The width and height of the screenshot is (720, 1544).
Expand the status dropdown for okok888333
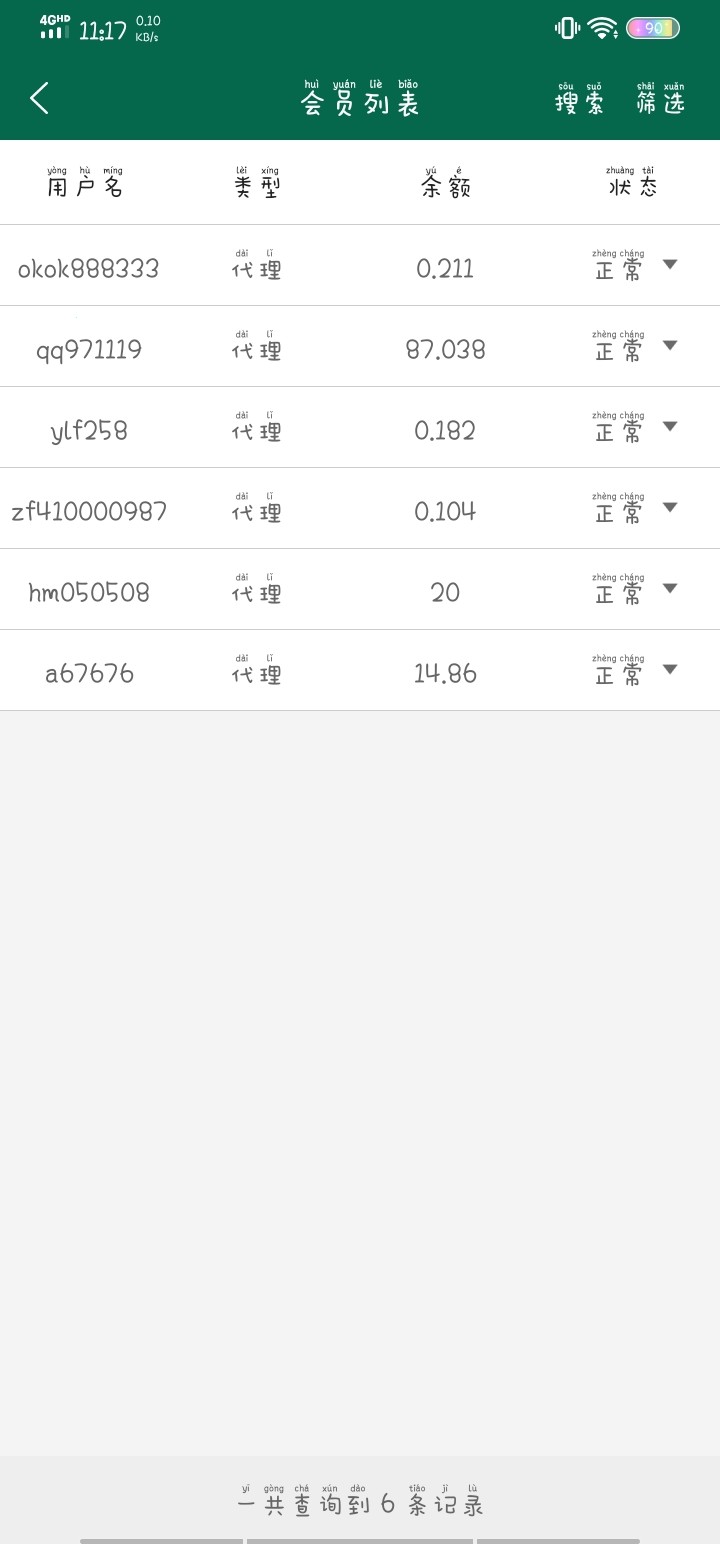(670, 264)
